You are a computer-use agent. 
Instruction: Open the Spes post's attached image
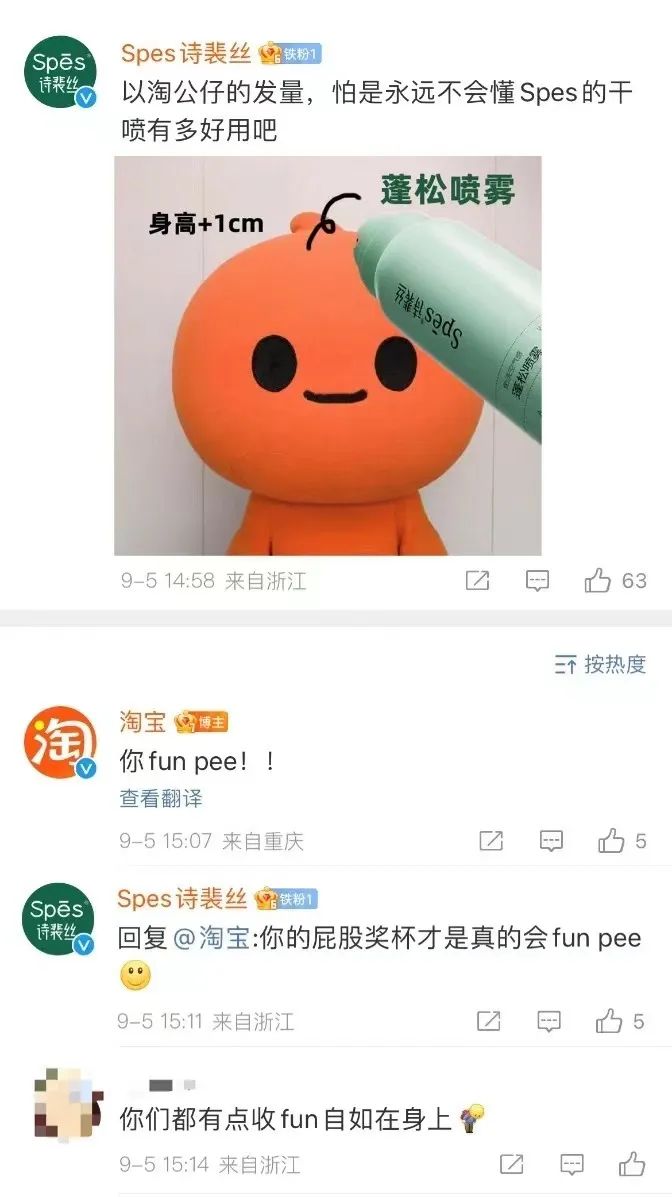point(328,356)
